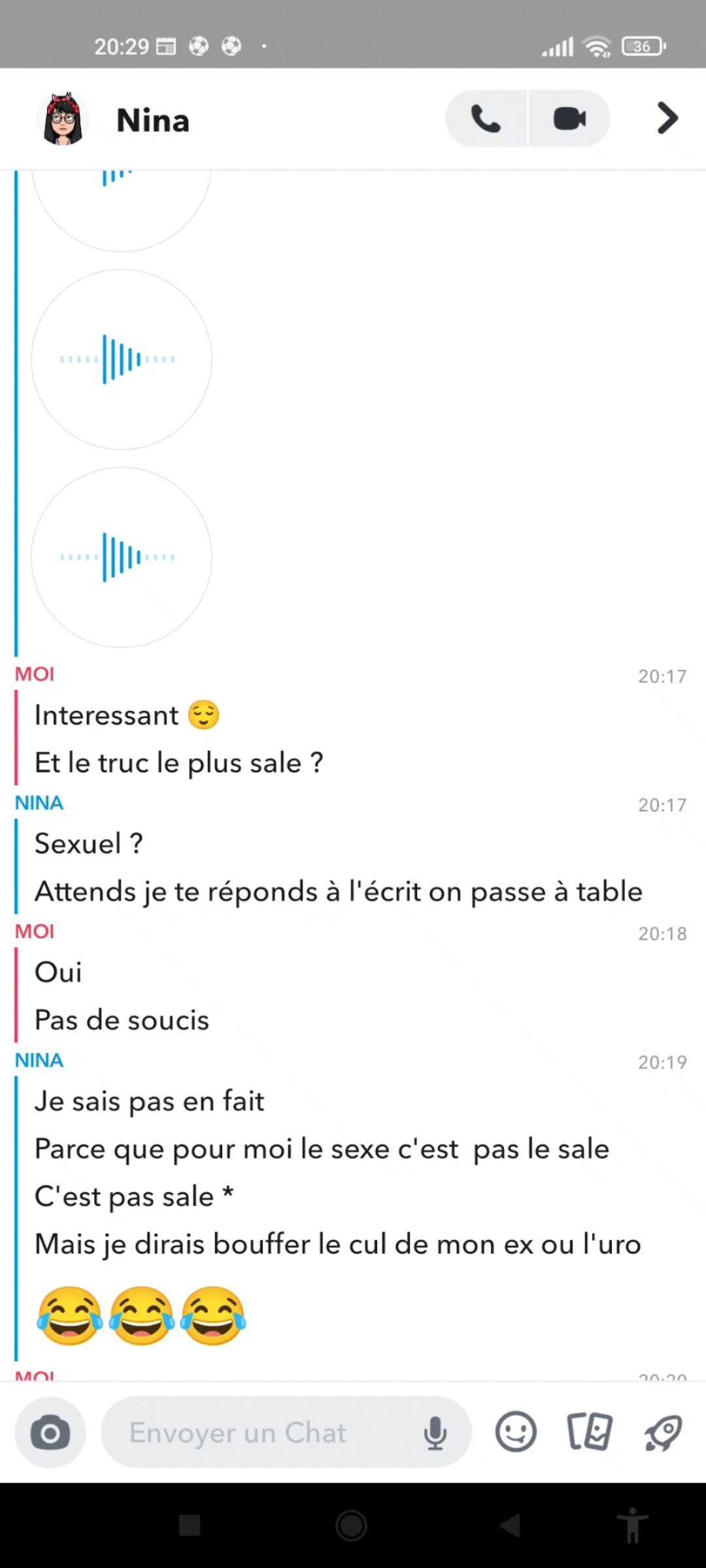The width and height of the screenshot is (706, 1568).
Task: Open the camera from the chat bar
Action: tap(50, 1433)
